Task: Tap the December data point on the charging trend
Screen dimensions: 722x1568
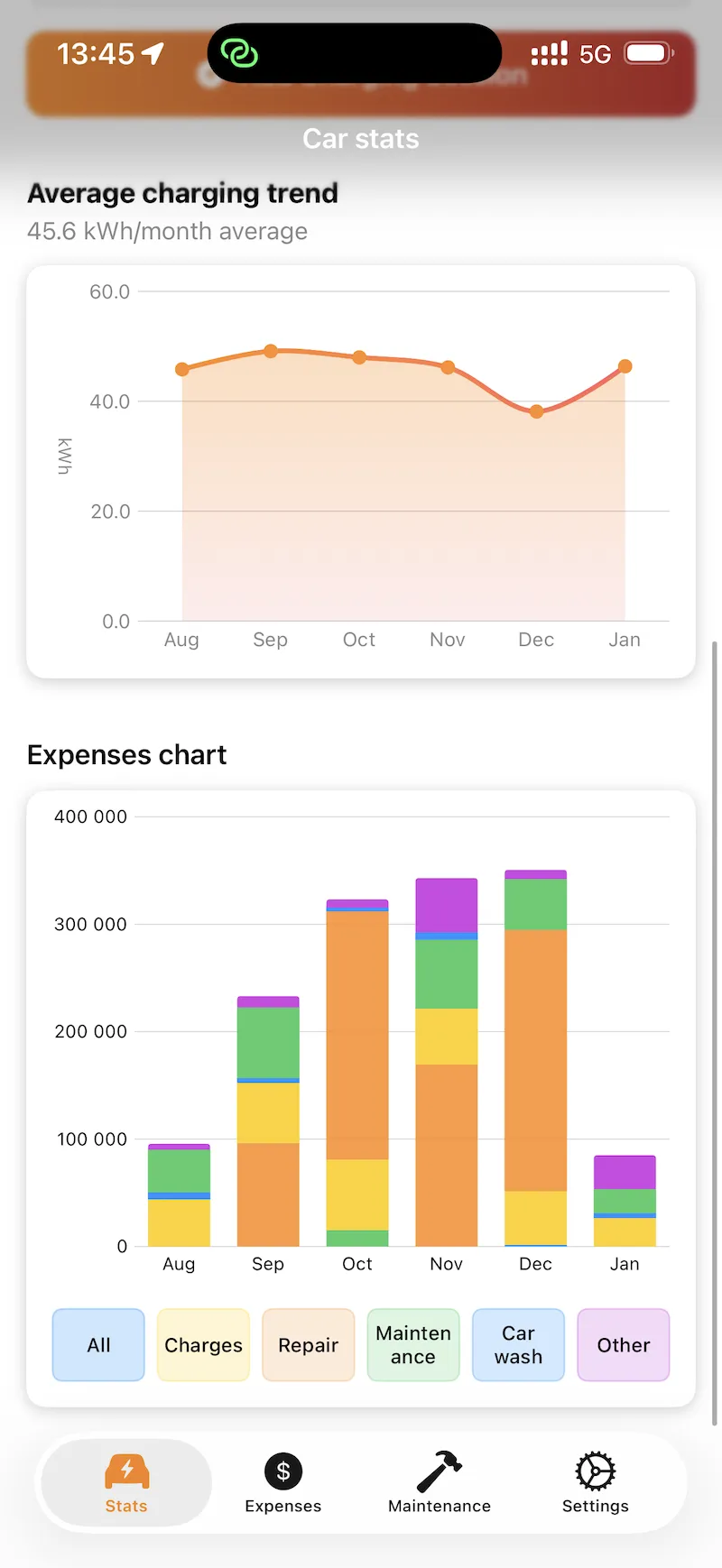Action: [536, 411]
